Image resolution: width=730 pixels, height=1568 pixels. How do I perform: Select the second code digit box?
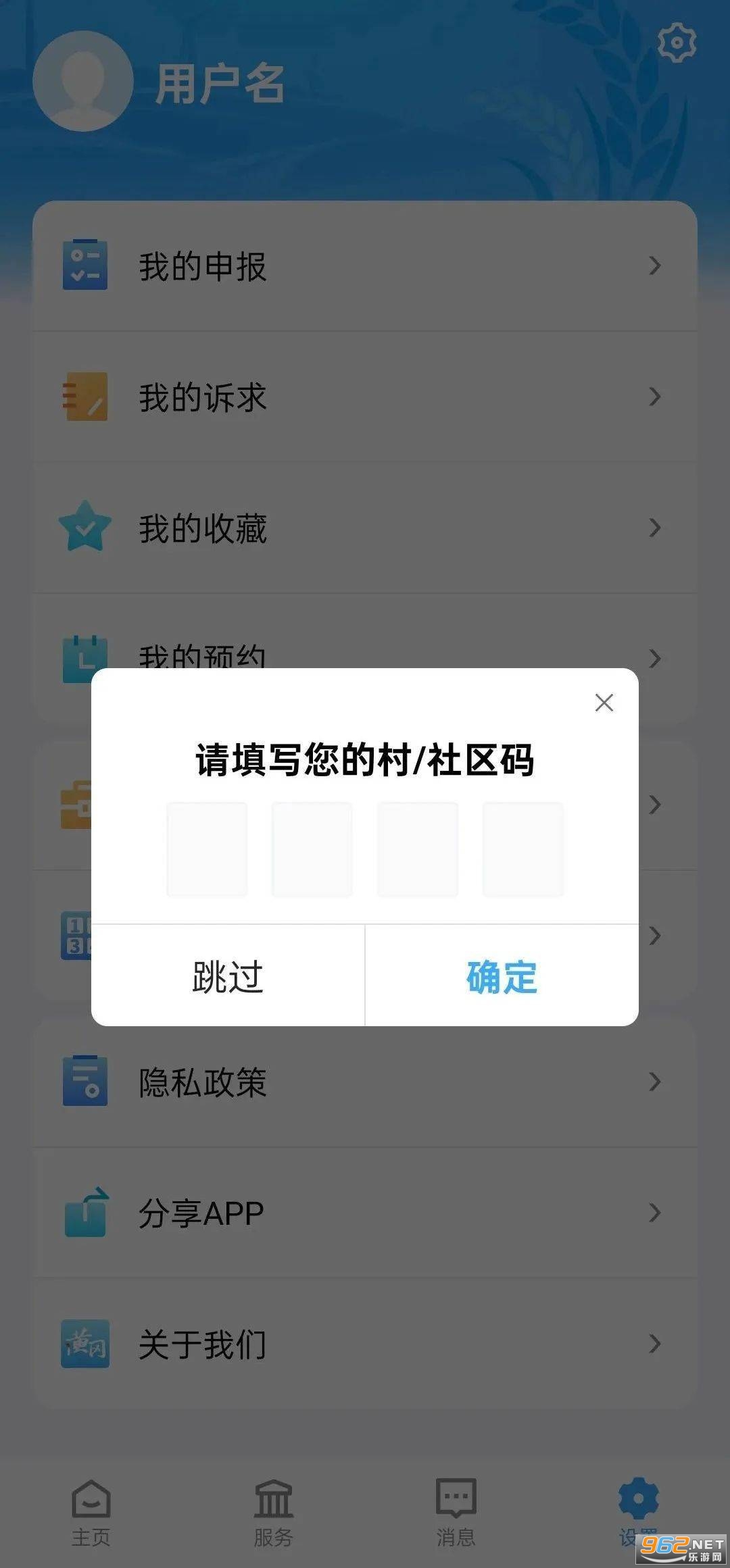point(312,849)
